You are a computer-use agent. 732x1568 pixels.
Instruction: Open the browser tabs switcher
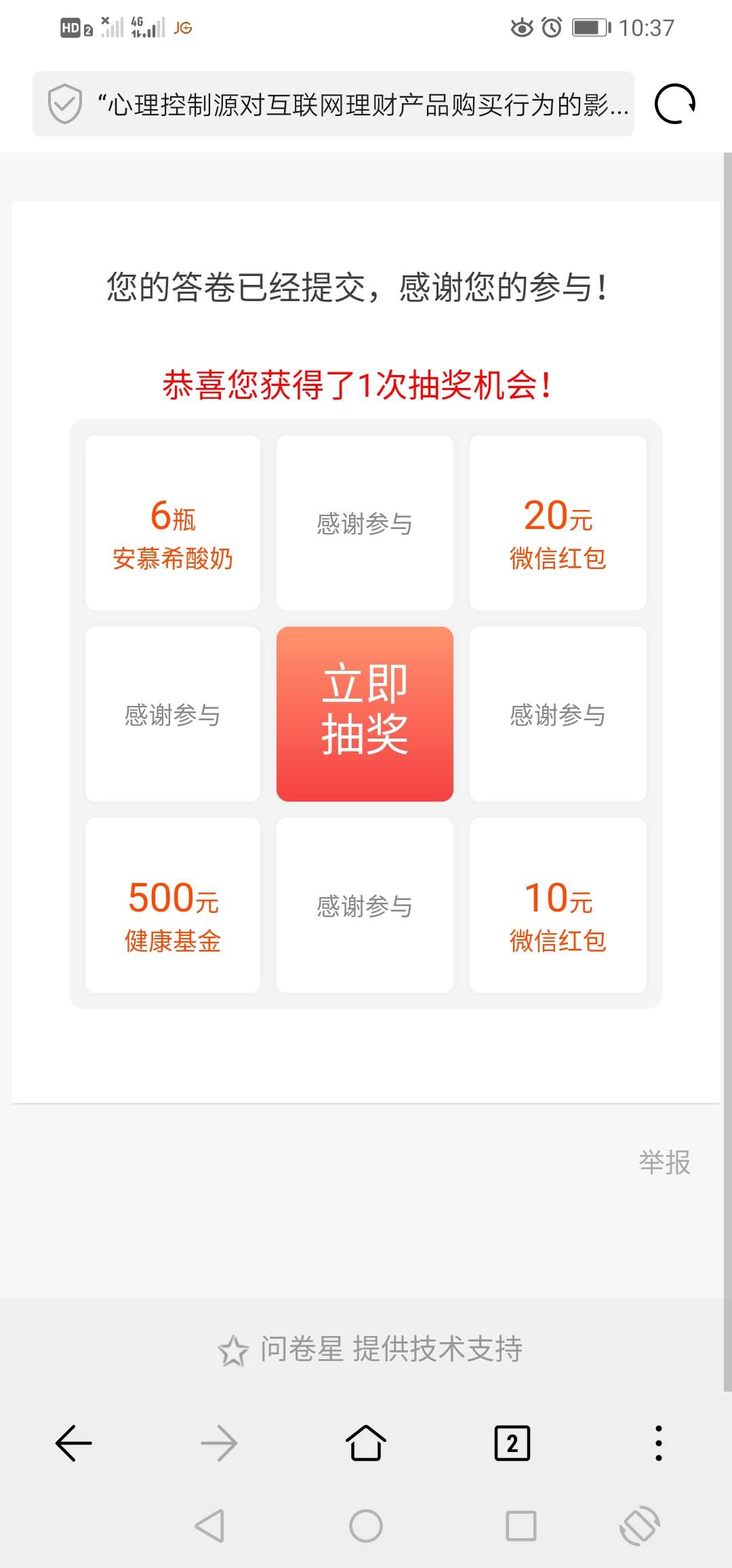pos(512,1443)
